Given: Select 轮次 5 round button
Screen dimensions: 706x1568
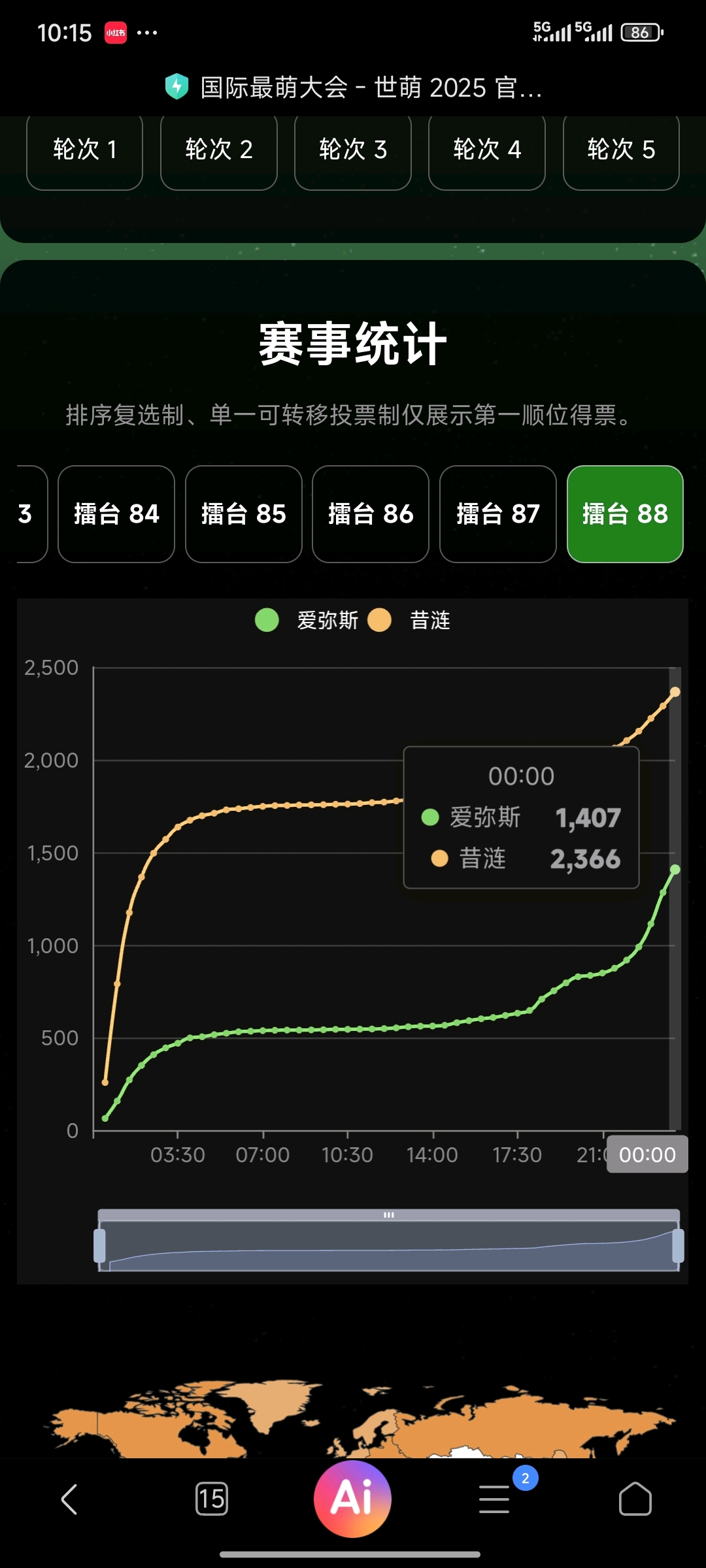Looking at the screenshot, I should [621, 150].
